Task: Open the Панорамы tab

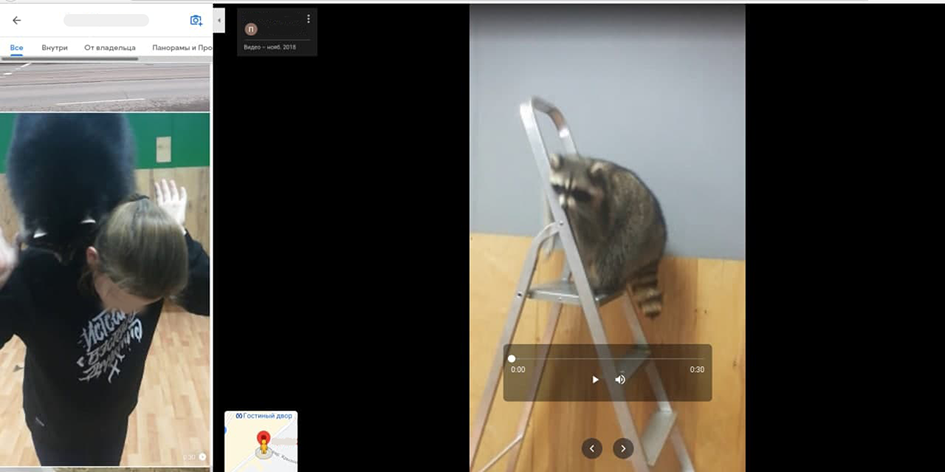Action: coord(180,47)
